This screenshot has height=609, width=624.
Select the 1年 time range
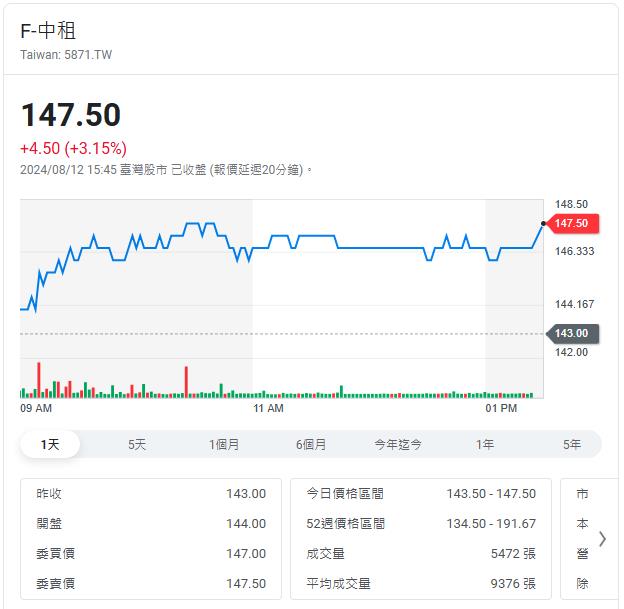click(485, 444)
